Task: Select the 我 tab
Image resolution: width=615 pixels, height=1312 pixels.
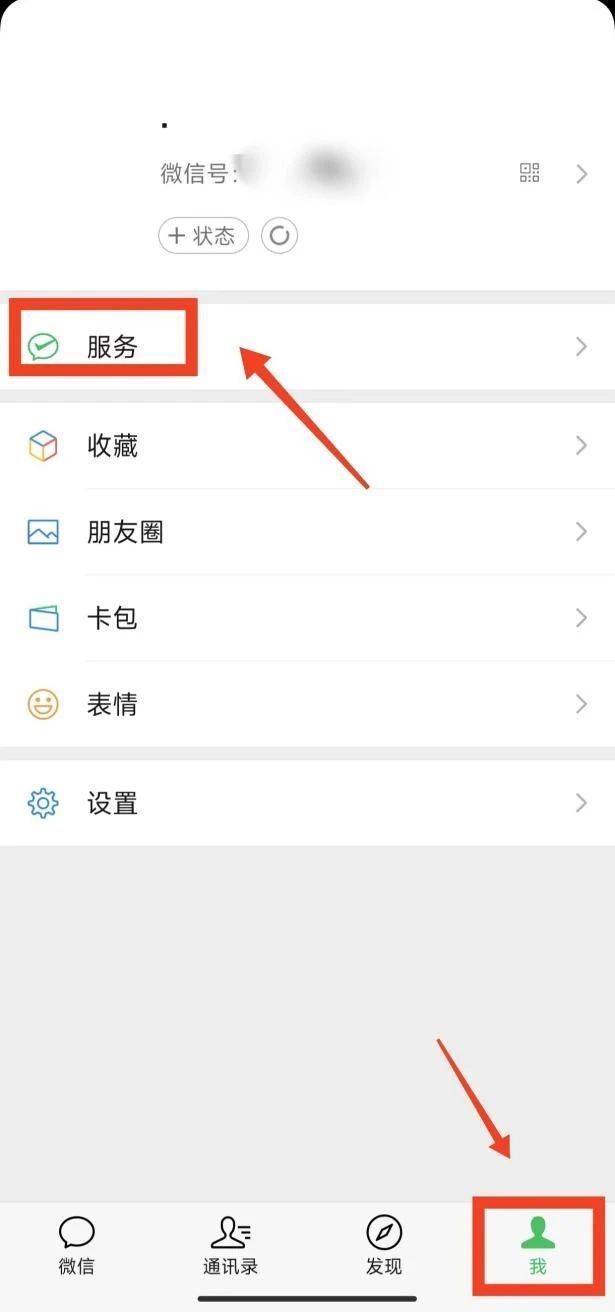Action: tap(538, 1245)
